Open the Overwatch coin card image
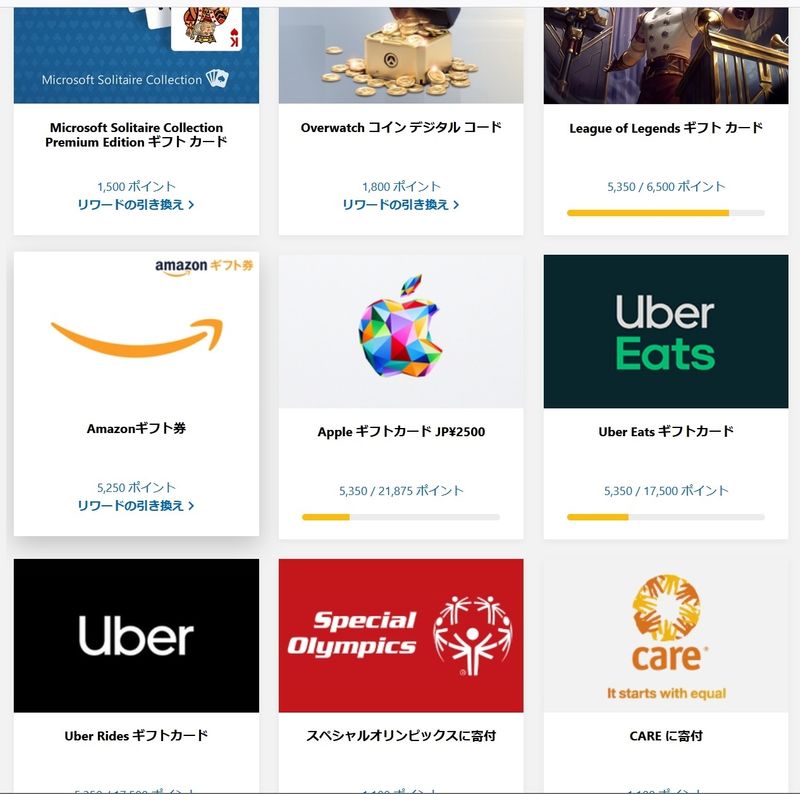The height and width of the screenshot is (794, 800). pos(400,55)
